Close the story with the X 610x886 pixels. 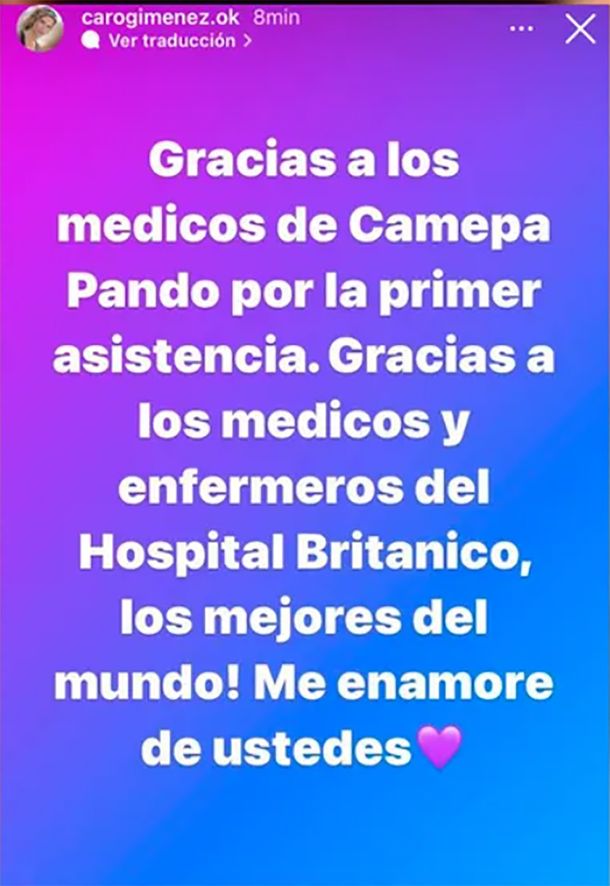coord(580,29)
